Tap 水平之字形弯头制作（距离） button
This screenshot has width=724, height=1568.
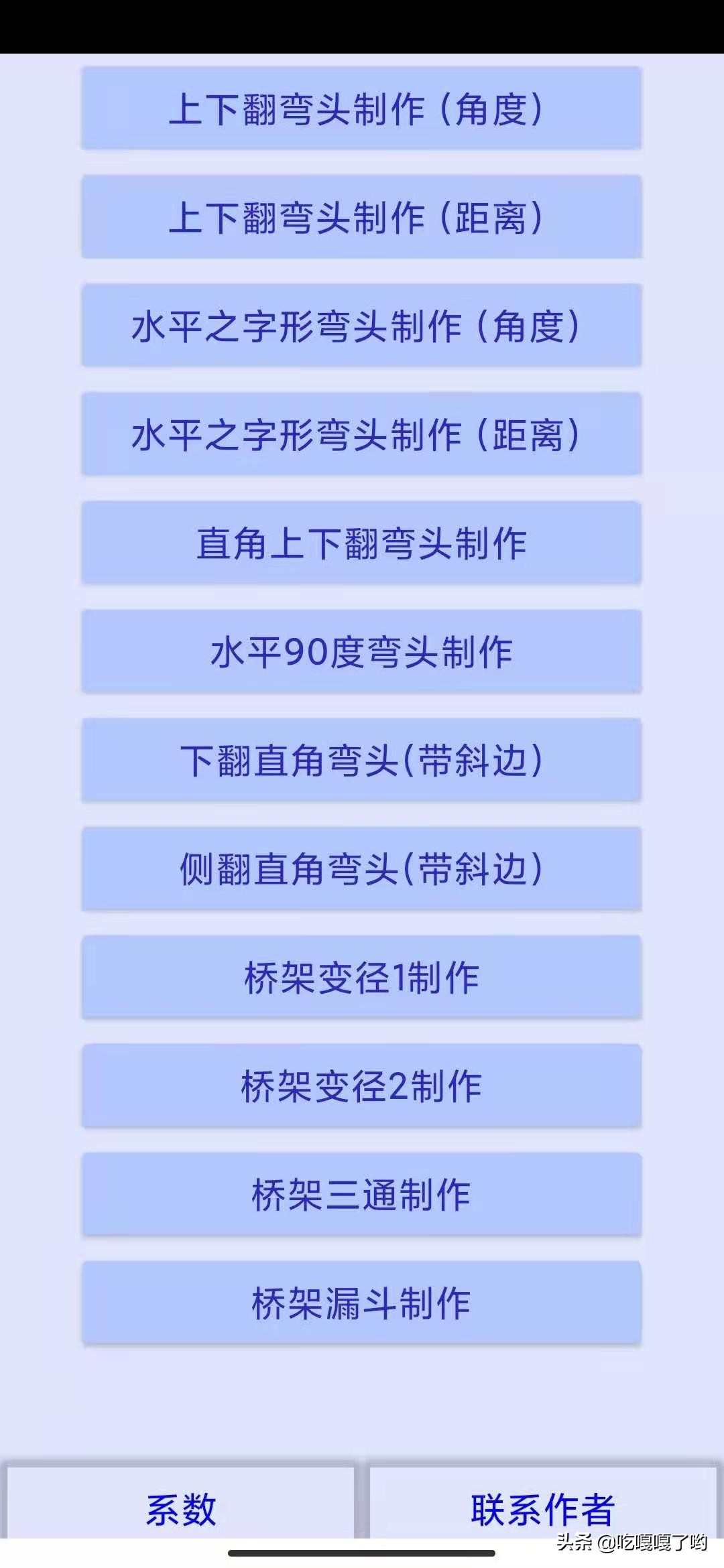click(x=362, y=436)
